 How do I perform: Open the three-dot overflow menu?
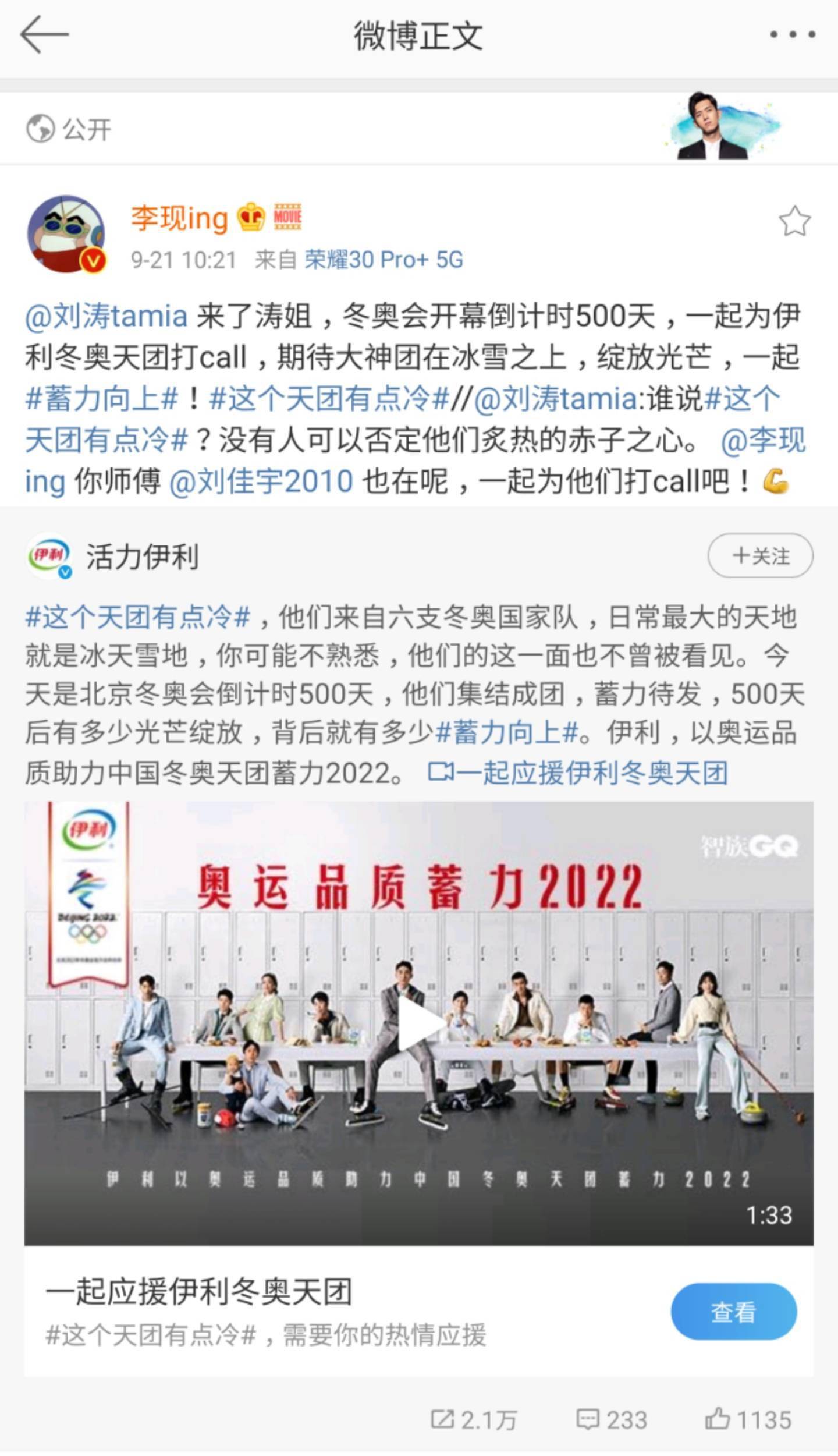(x=792, y=35)
